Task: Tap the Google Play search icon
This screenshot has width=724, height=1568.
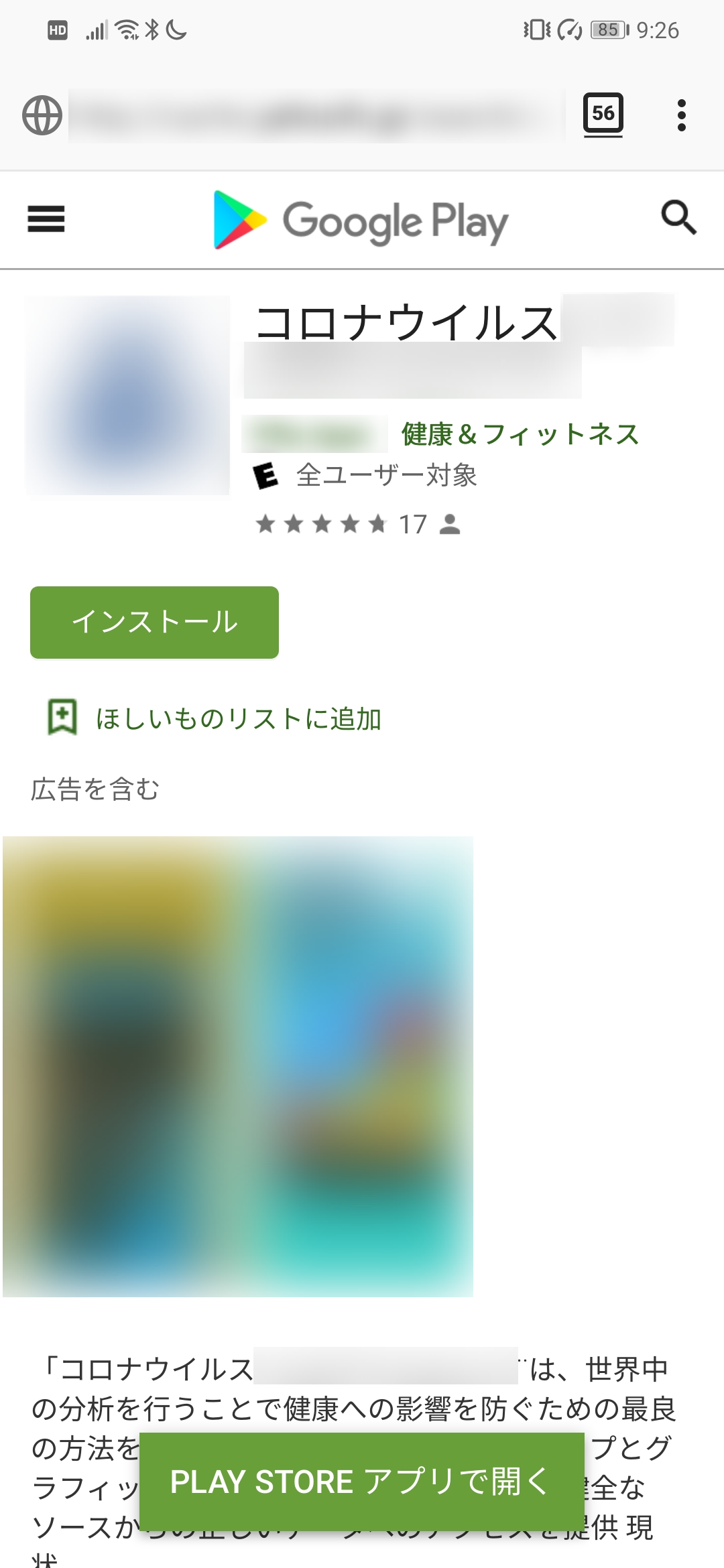Action: pyautogui.click(x=678, y=218)
